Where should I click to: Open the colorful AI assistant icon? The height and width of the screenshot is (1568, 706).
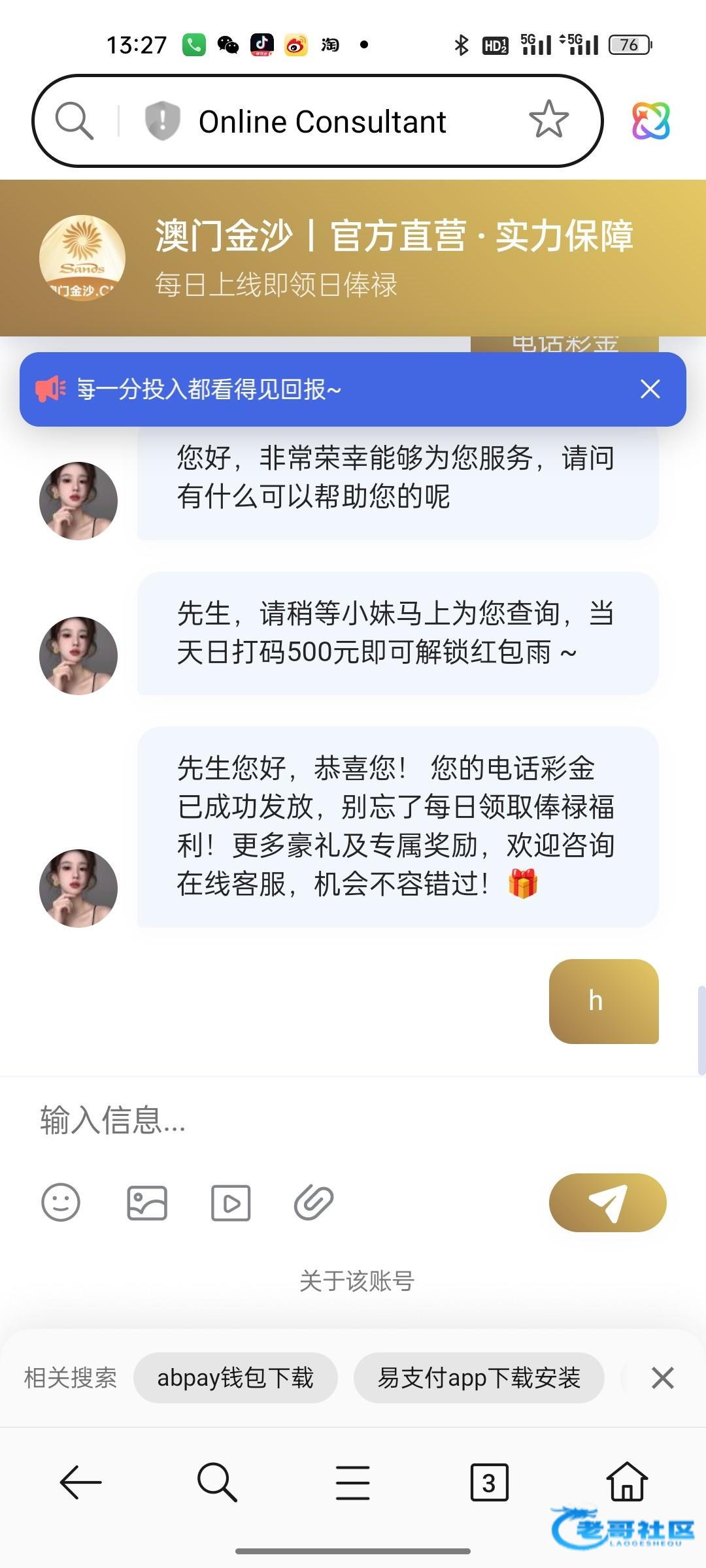pyautogui.click(x=650, y=121)
